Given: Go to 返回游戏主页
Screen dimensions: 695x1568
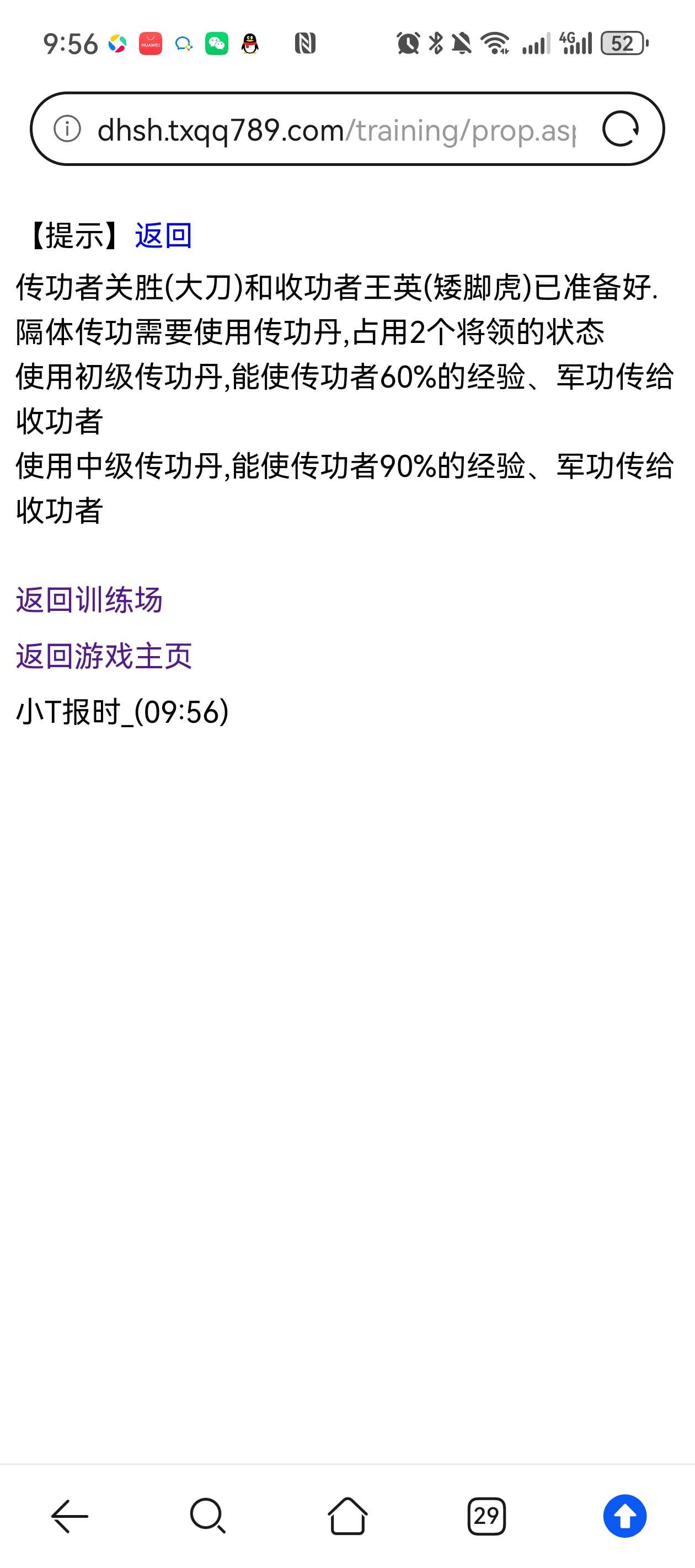Looking at the screenshot, I should [x=104, y=656].
